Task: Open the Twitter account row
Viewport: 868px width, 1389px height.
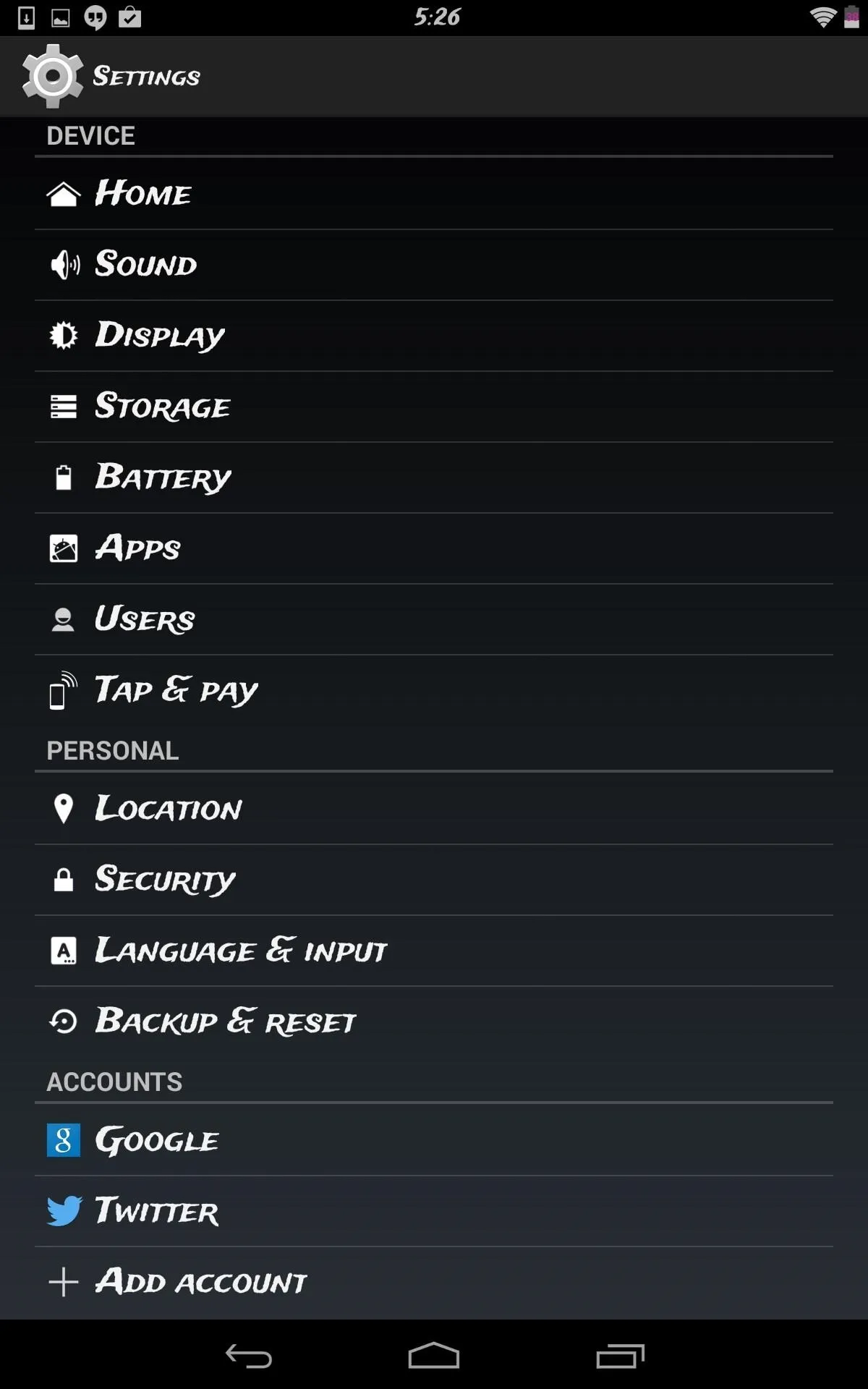Action: [434, 1211]
